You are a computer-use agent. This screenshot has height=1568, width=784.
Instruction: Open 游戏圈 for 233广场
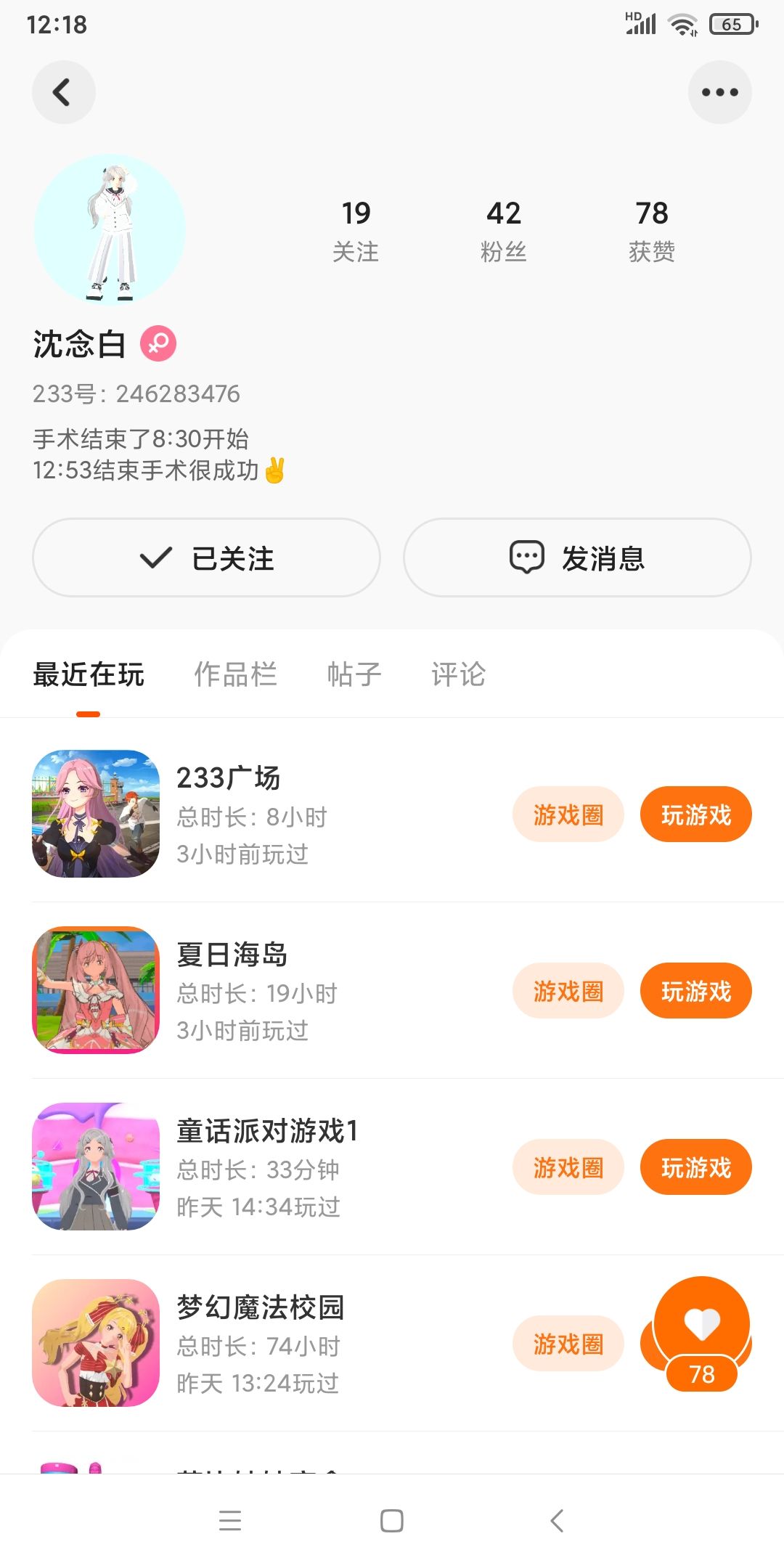[x=568, y=814]
